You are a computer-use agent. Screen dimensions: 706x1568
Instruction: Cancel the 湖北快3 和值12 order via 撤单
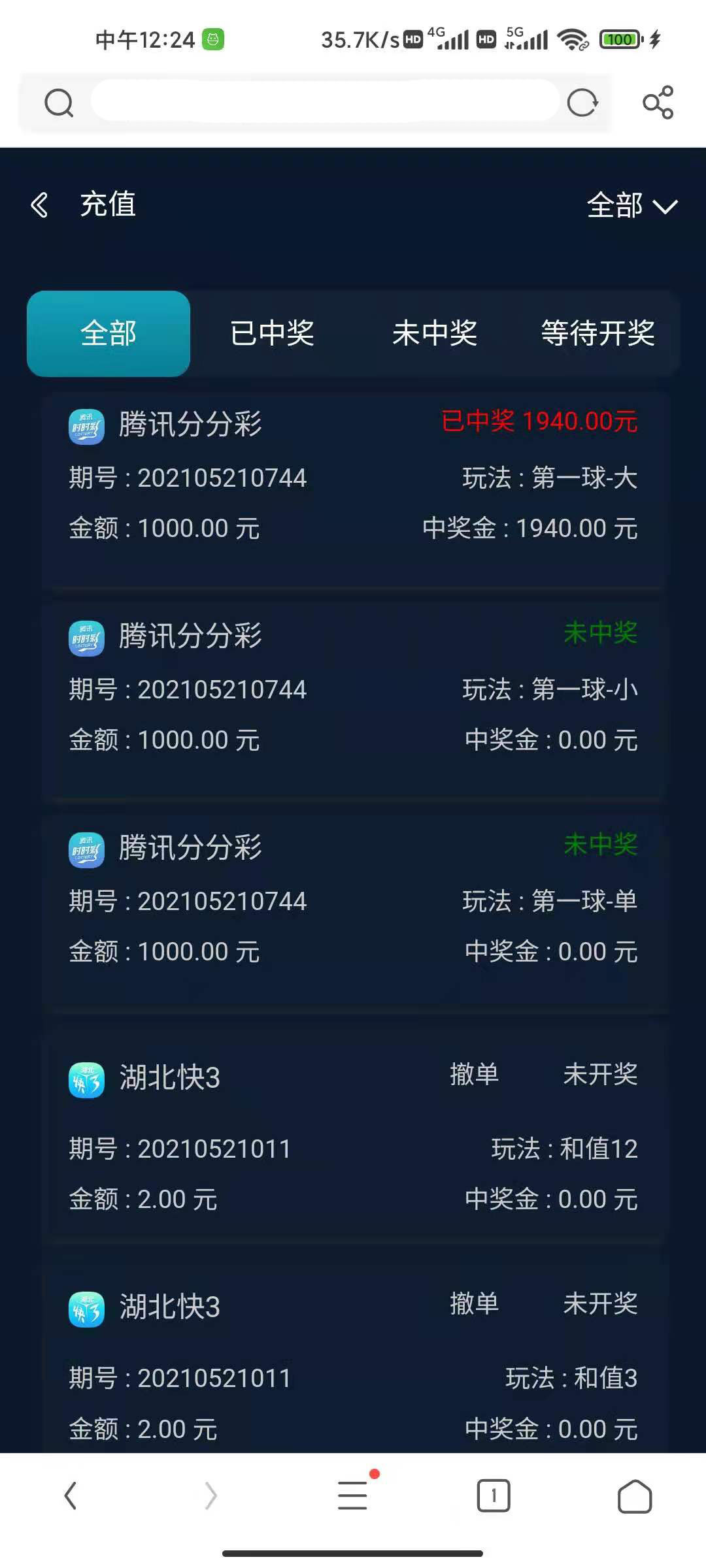[x=475, y=1075]
